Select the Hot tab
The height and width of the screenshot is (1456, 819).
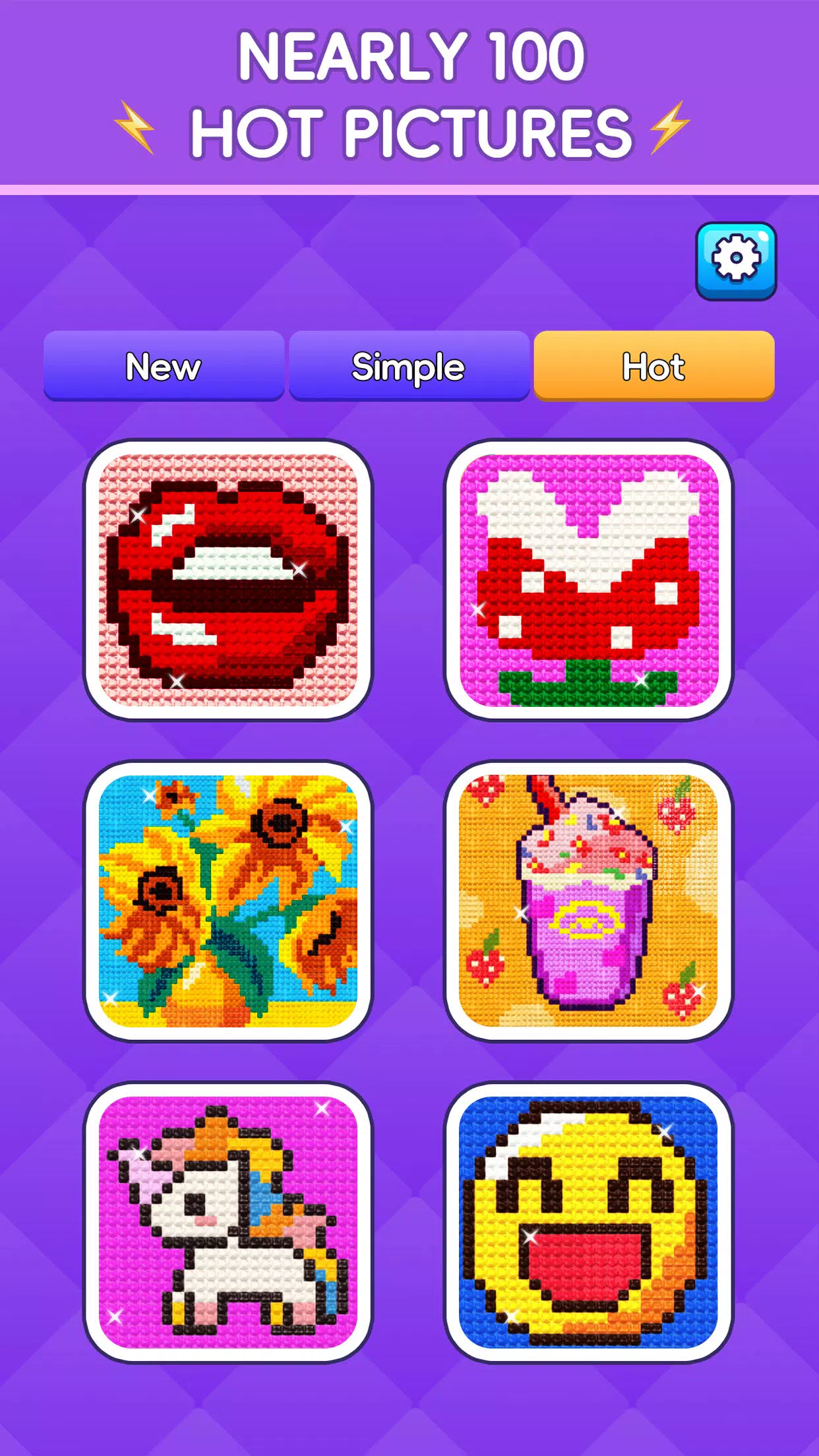click(x=654, y=366)
